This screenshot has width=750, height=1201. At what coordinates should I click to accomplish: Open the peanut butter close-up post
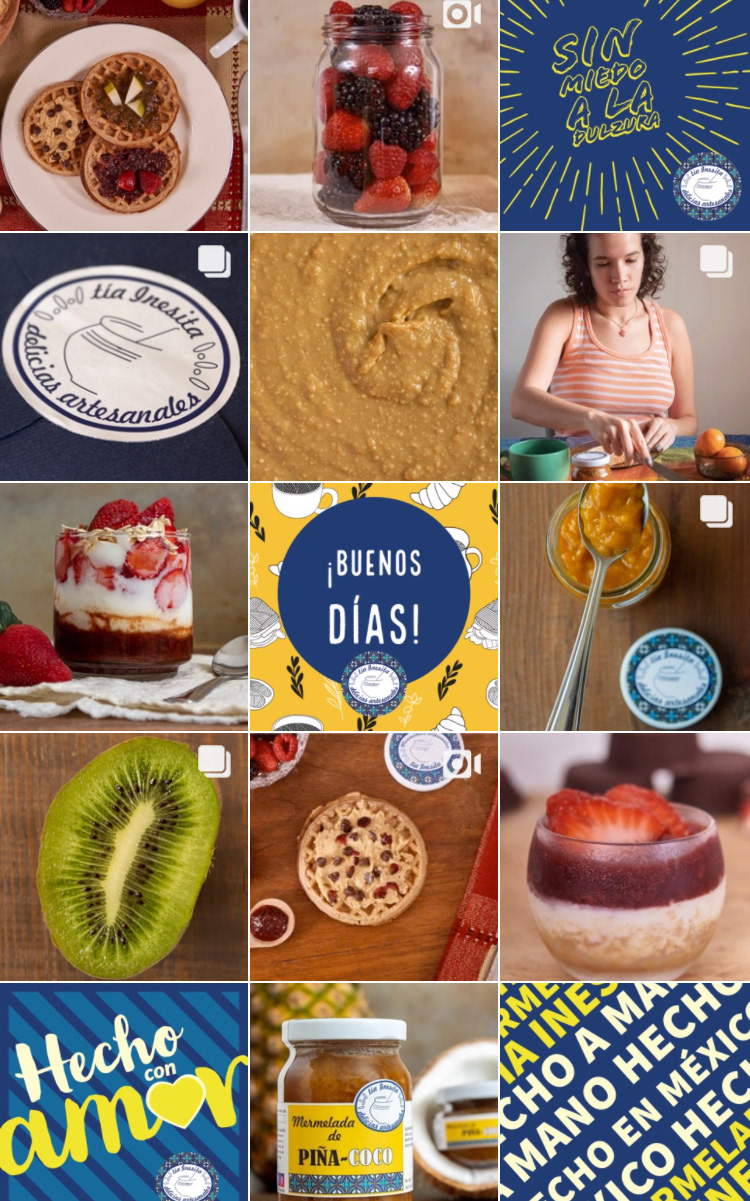point(374,357)
